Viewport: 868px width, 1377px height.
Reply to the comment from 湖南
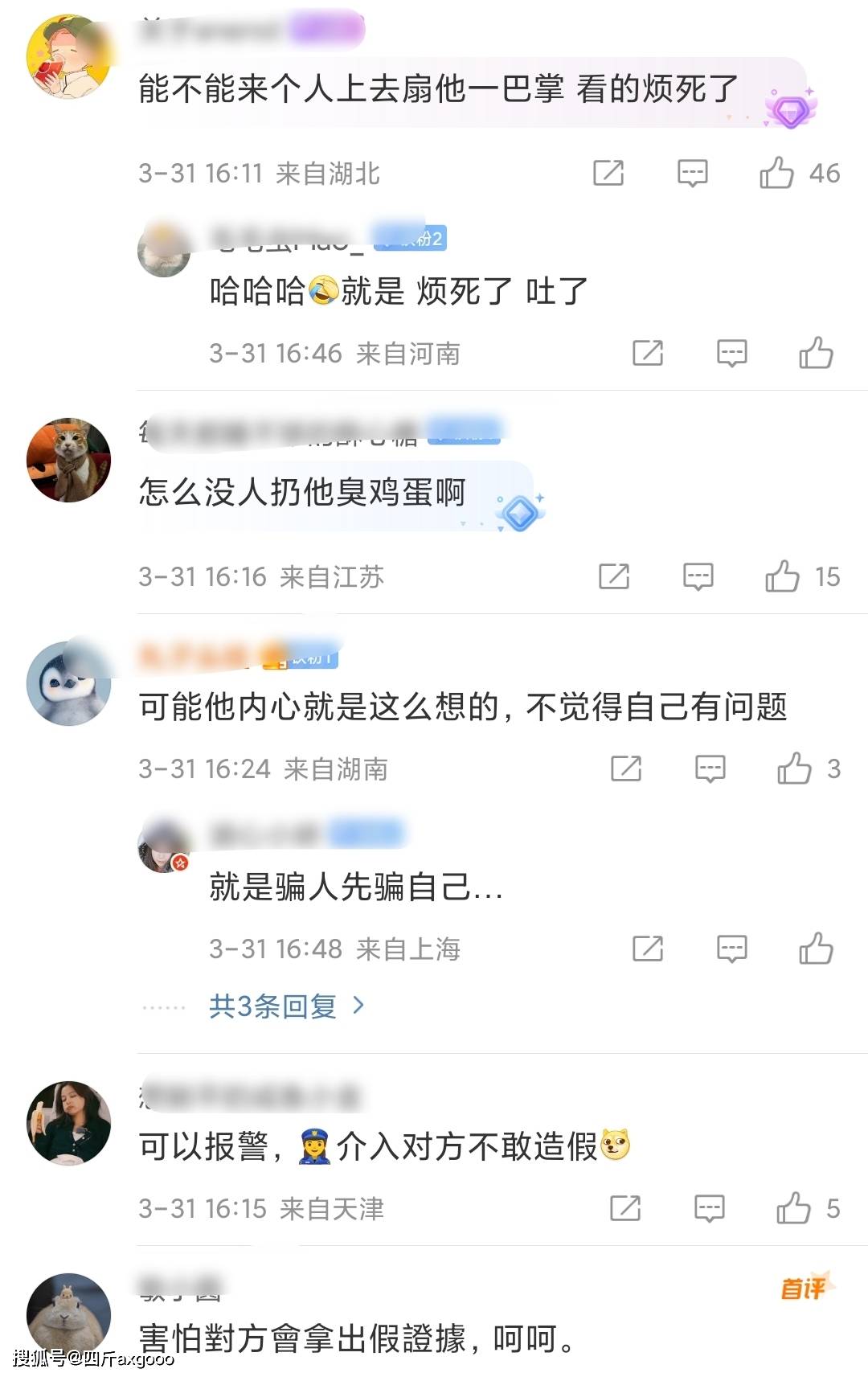(x=710, y=768)
